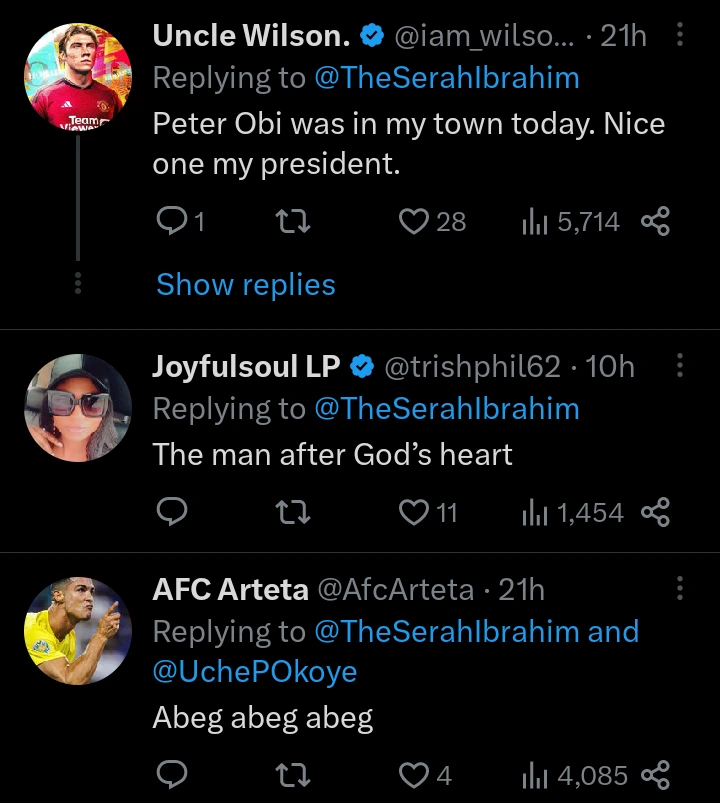The image size is (720, 803).
Task: Repost Uncle Wilson's tweet
Action: point(292,221)
